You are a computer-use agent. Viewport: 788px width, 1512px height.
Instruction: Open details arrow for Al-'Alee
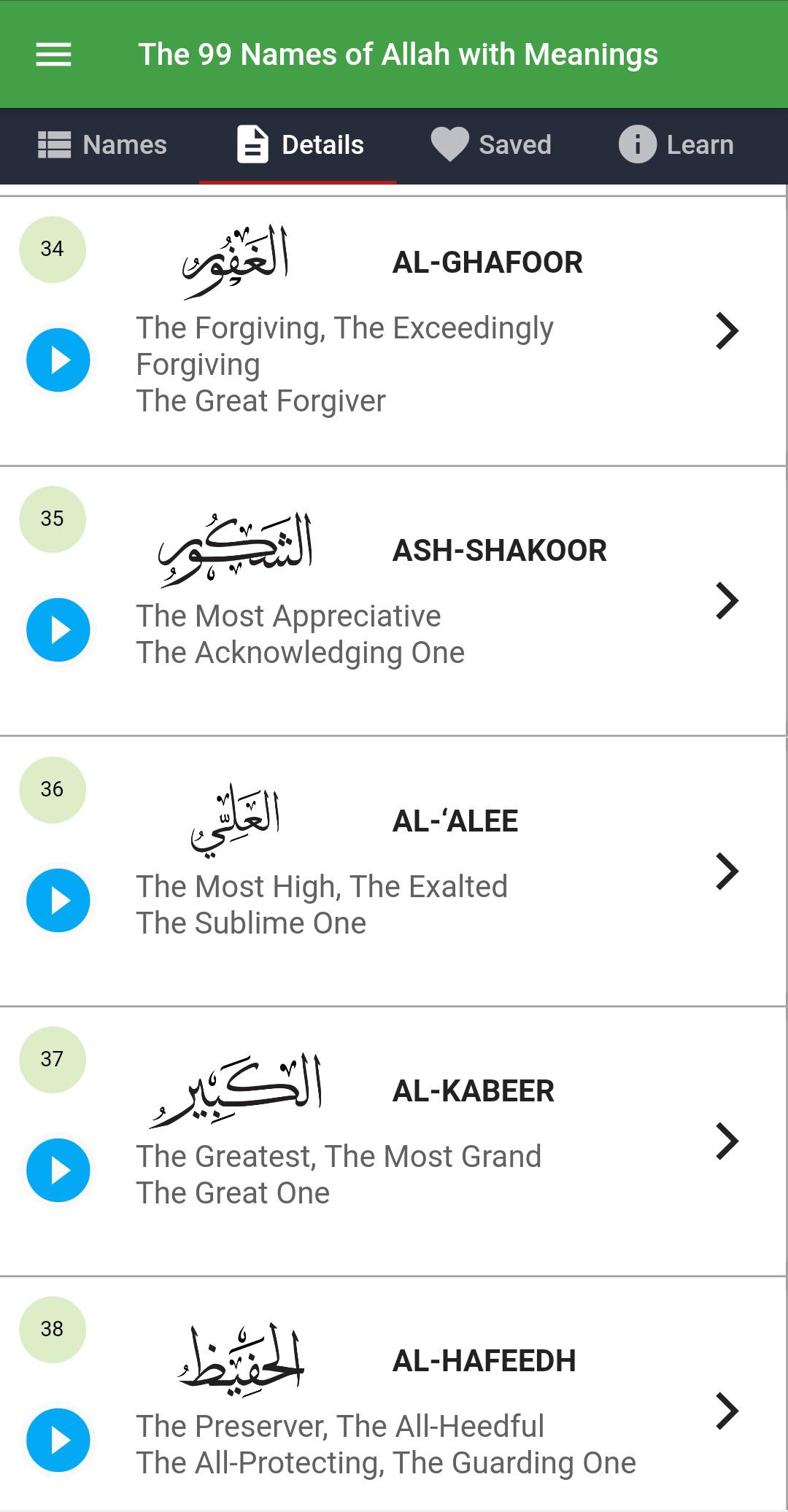[727, 871]
